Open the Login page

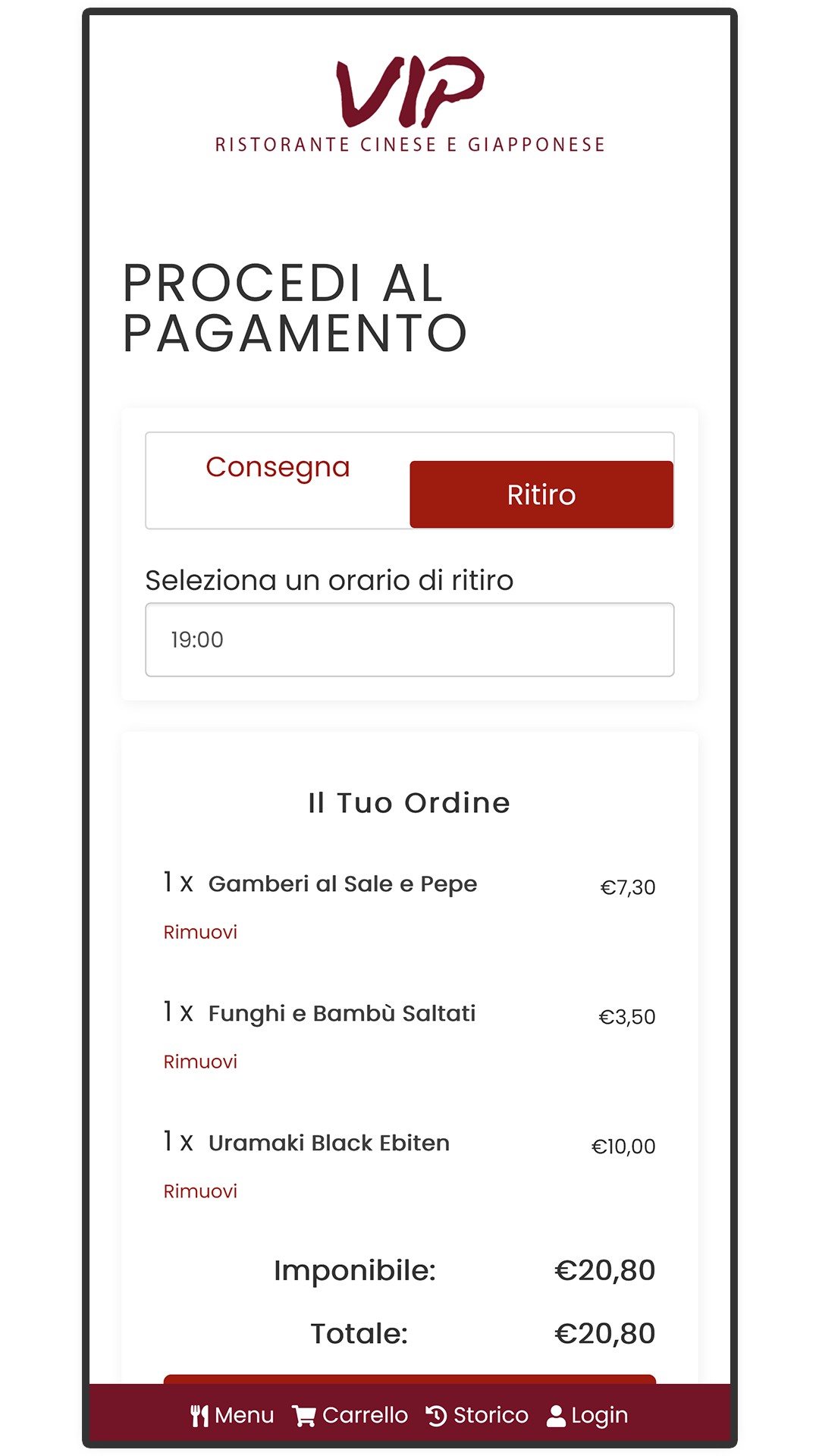(587, 1415)
